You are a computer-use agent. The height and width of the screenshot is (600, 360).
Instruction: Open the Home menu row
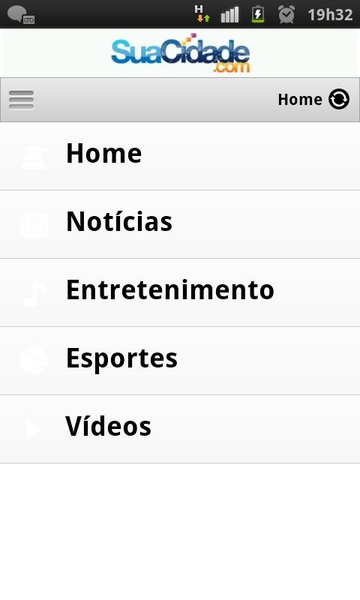[x=180, y=156]
